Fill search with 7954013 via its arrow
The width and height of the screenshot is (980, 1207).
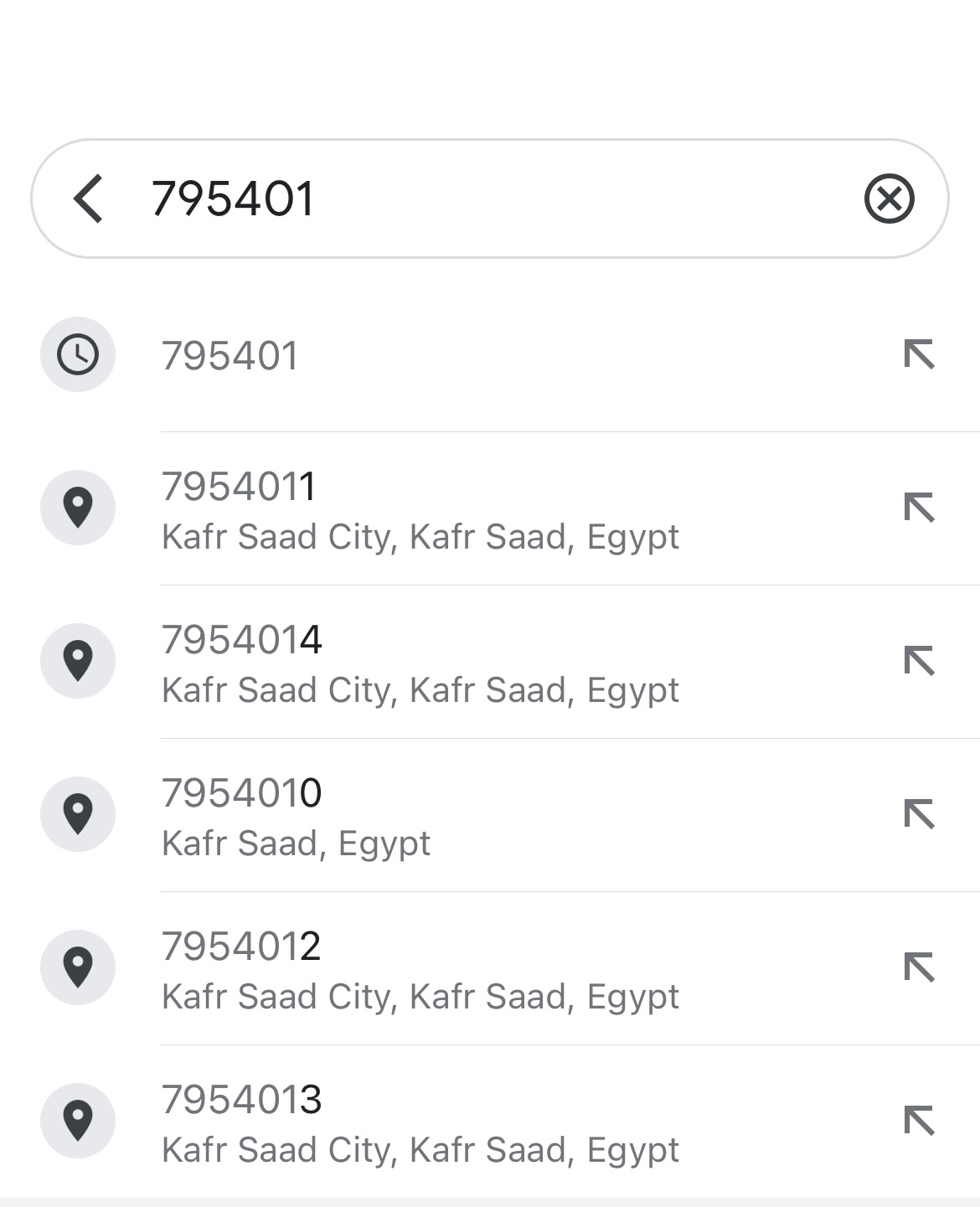(919, 1121)
